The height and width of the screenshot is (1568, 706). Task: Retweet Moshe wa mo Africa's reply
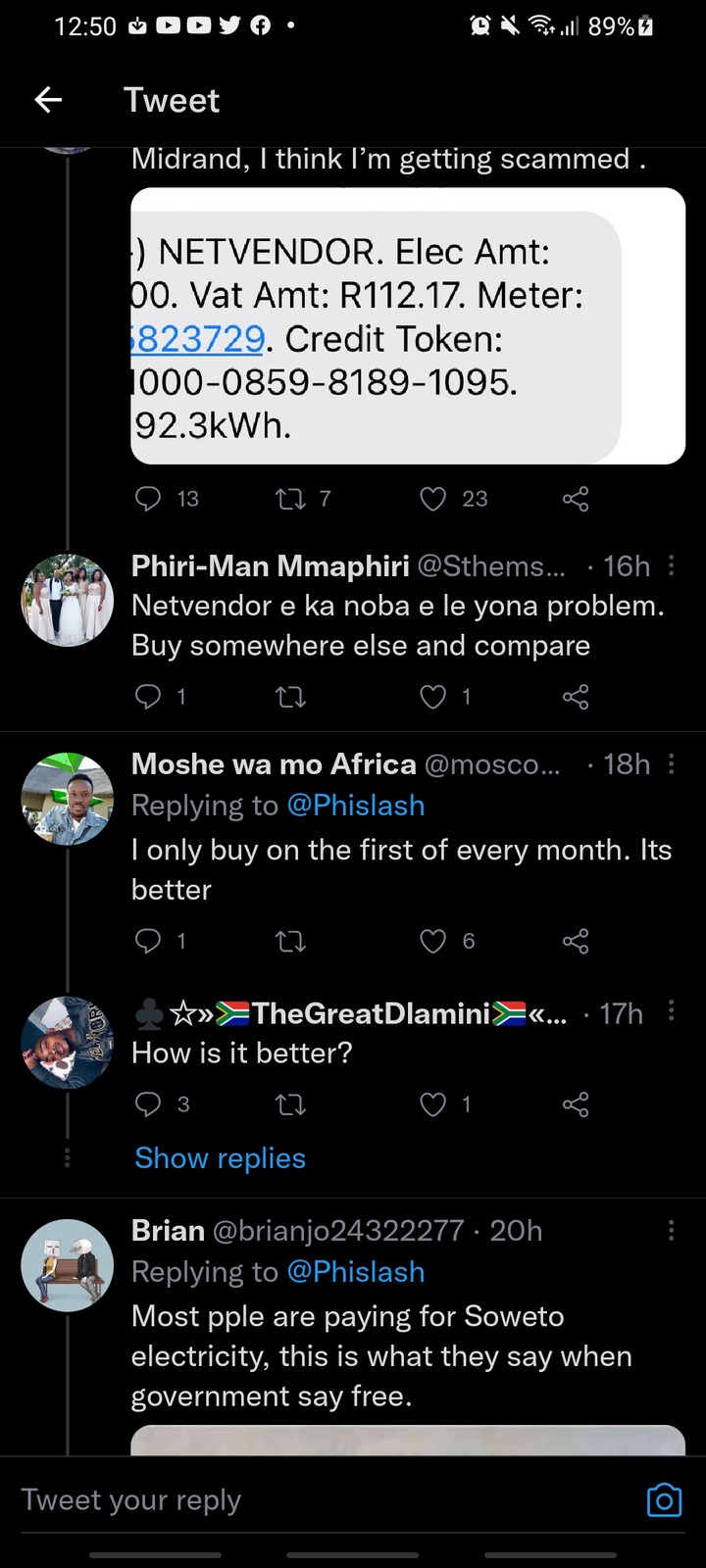(290, 942)
